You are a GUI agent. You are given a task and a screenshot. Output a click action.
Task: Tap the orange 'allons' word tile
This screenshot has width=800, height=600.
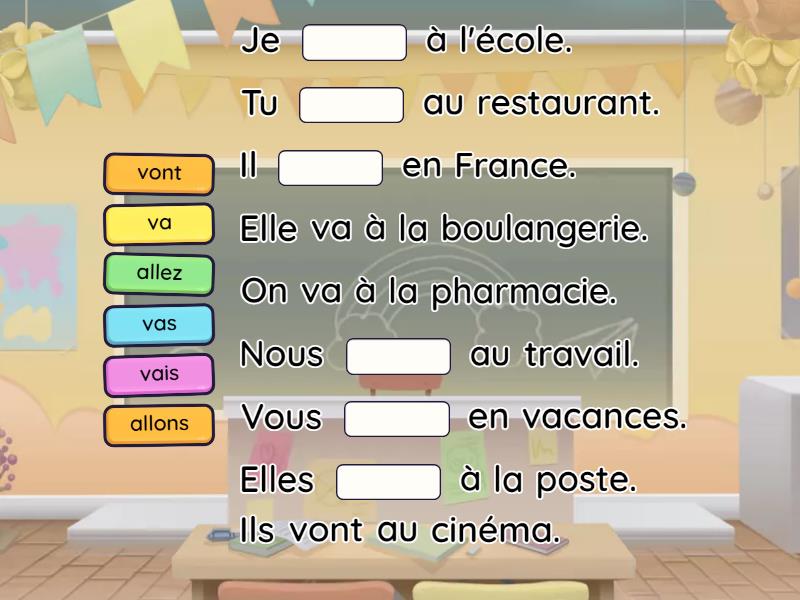159,423
